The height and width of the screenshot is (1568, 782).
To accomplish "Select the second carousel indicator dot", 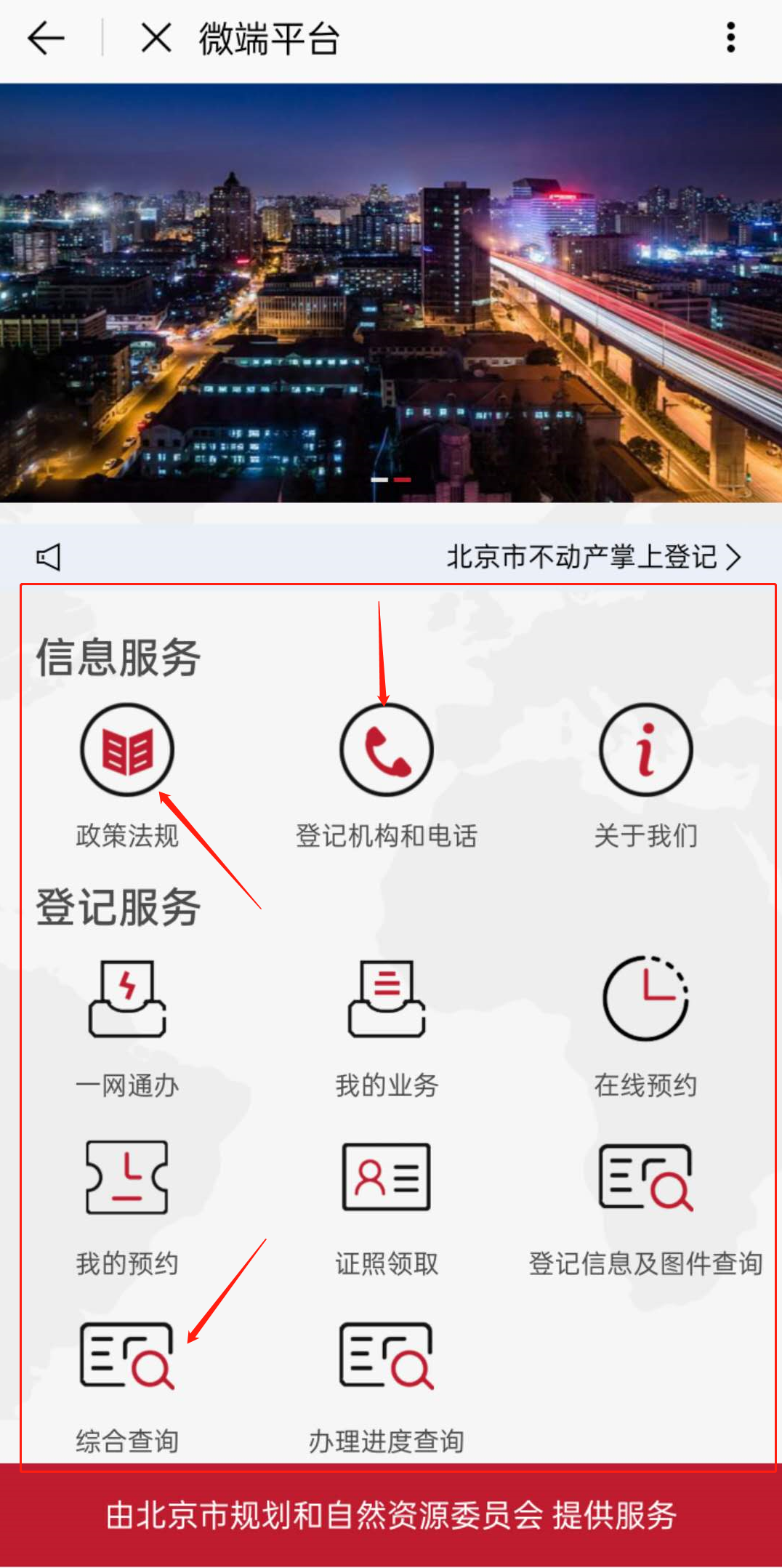I will [401, 479].
